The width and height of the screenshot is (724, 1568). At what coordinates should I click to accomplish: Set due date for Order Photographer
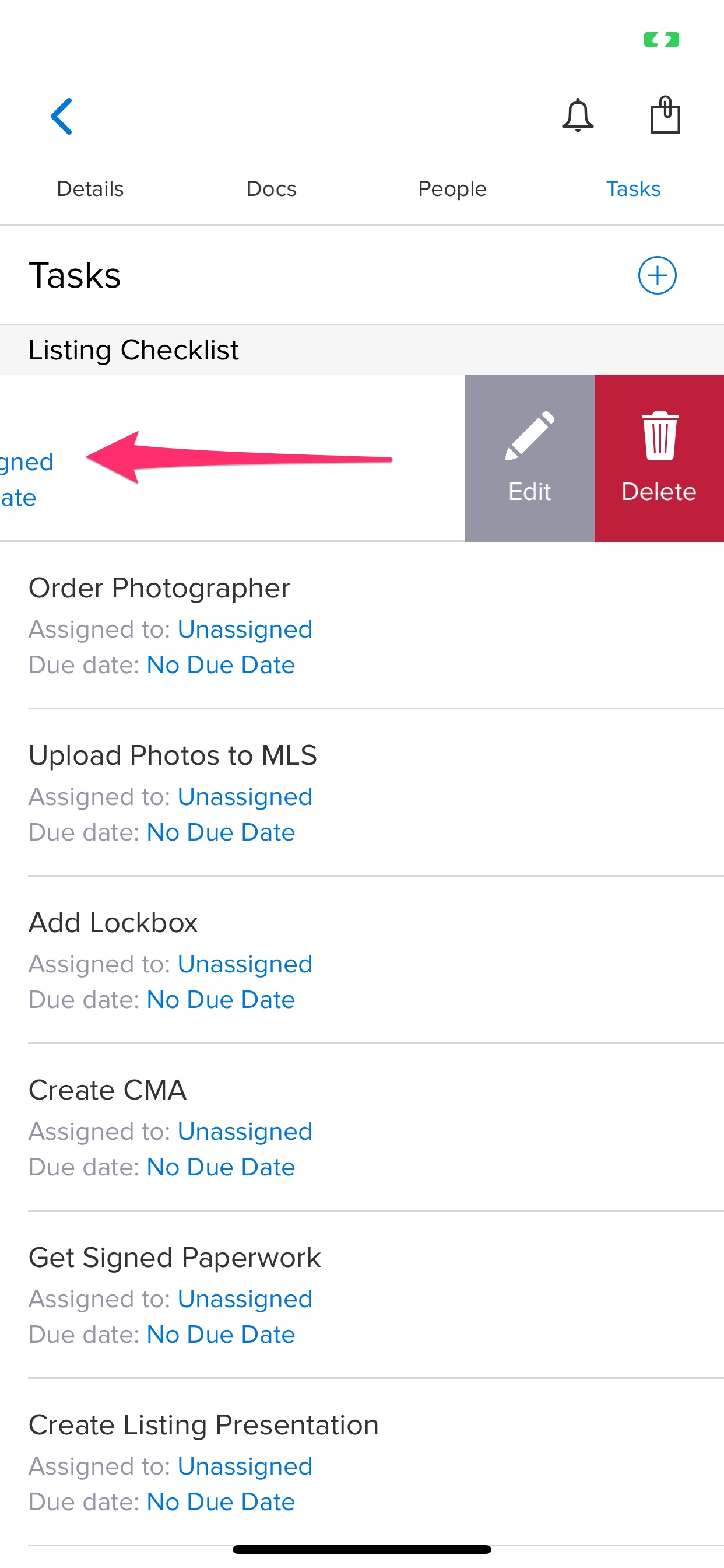pos(220,664)
